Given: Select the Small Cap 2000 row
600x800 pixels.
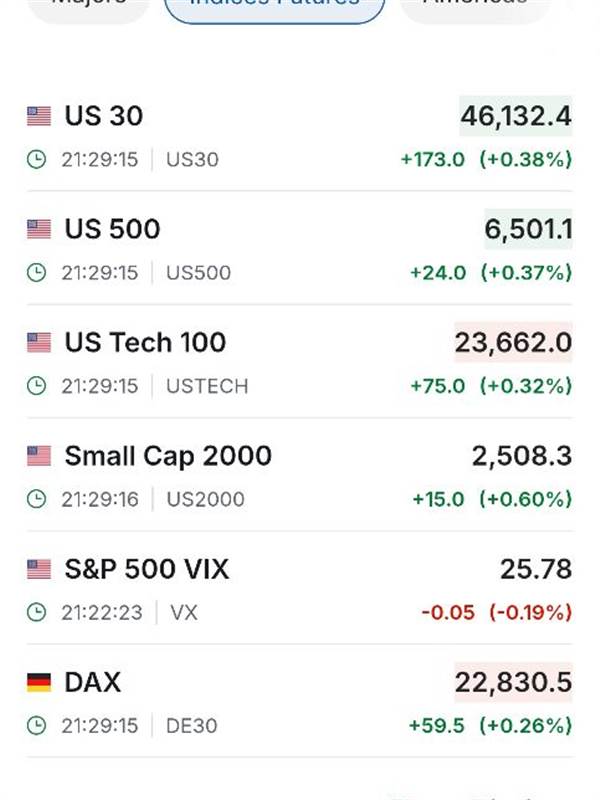Looking at the screenshot, I should click(x=299, y=476).
